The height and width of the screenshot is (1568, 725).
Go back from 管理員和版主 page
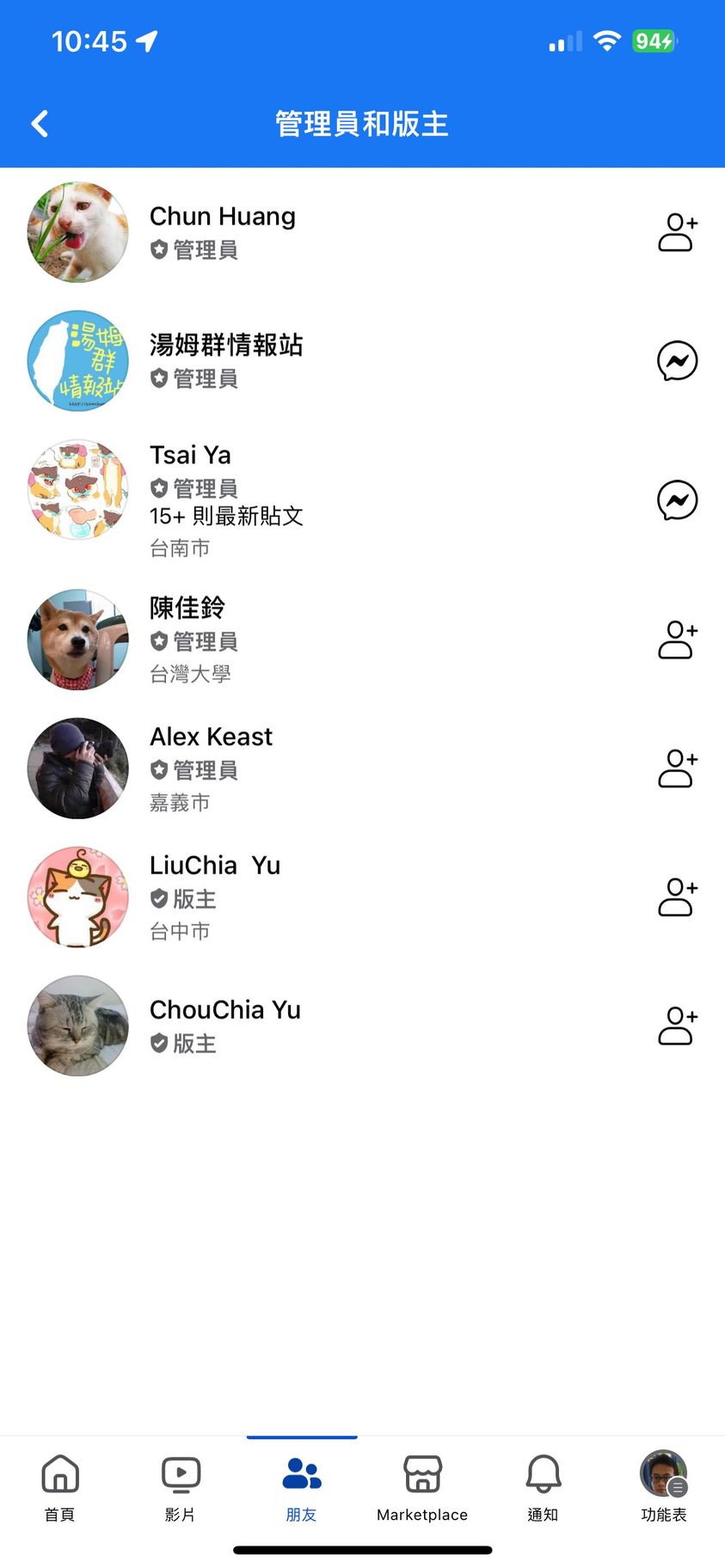[x=40, y=124]
